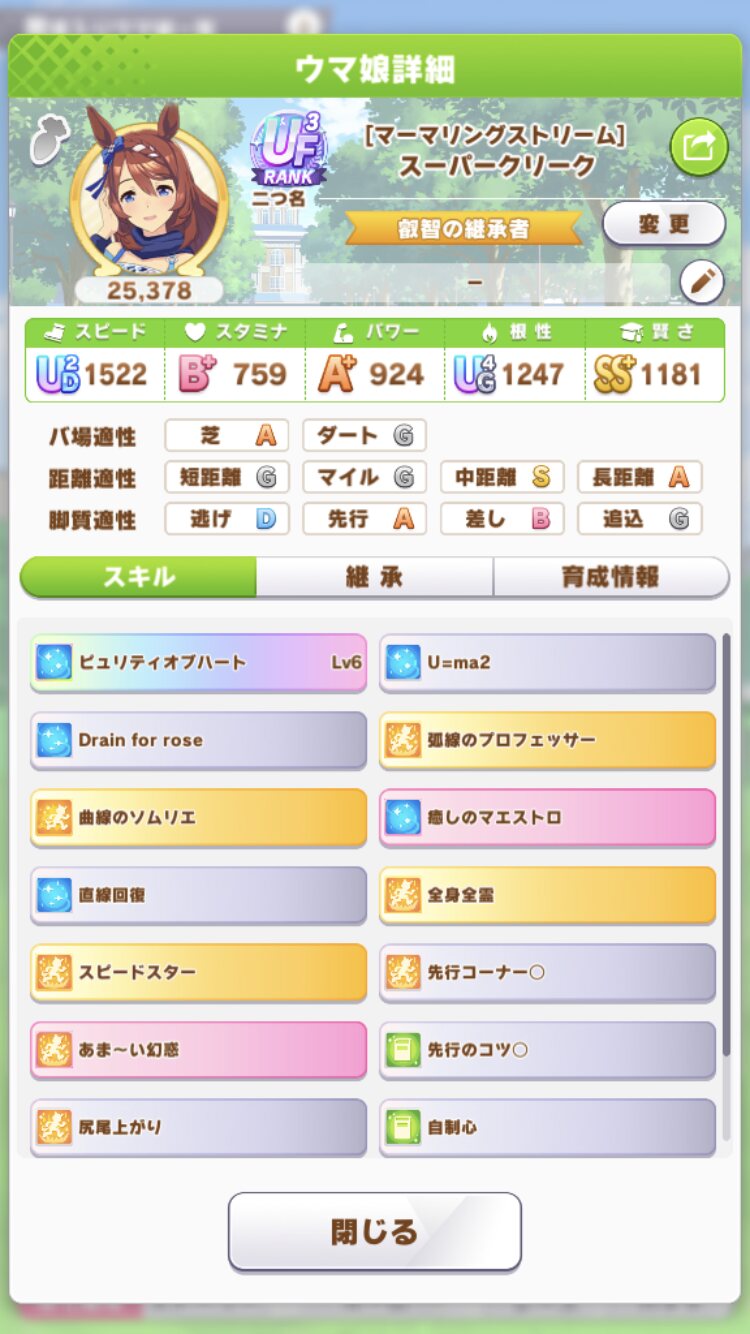
Task: Check the 先行コーナー○ skill
Action: pyautogui.click(x=547, y=972)
